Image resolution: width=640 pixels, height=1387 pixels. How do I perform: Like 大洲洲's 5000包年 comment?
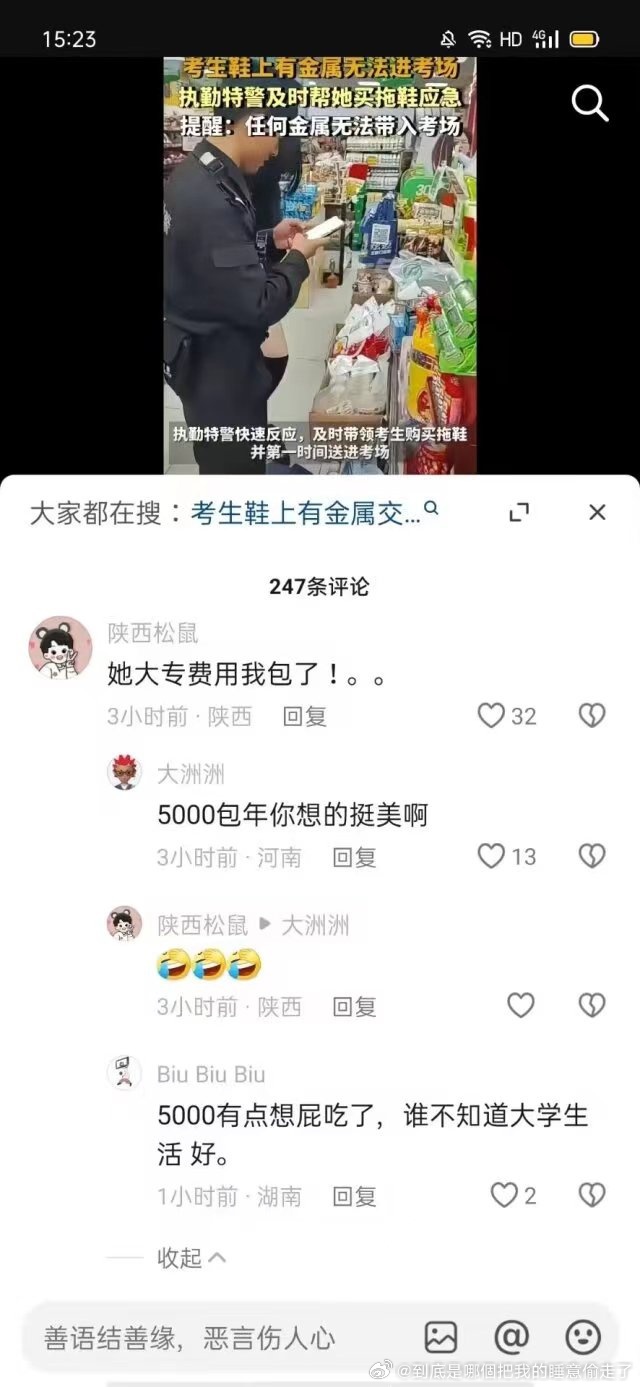492,857
